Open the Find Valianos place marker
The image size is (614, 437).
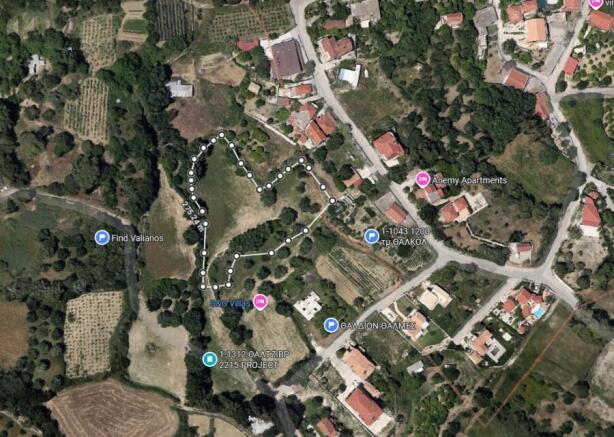point(101,237)
